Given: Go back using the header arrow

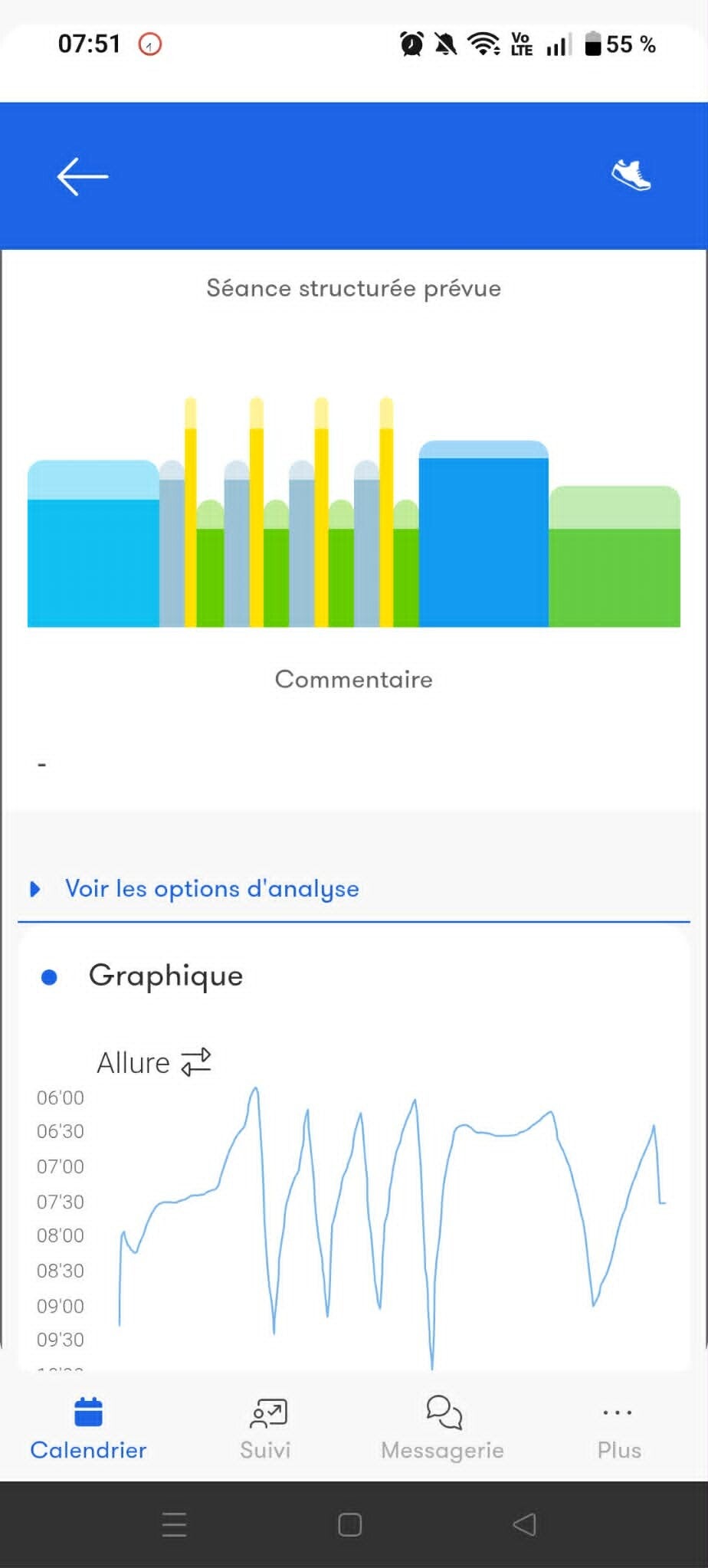Looking at the screenshot, I should point(83,176).
